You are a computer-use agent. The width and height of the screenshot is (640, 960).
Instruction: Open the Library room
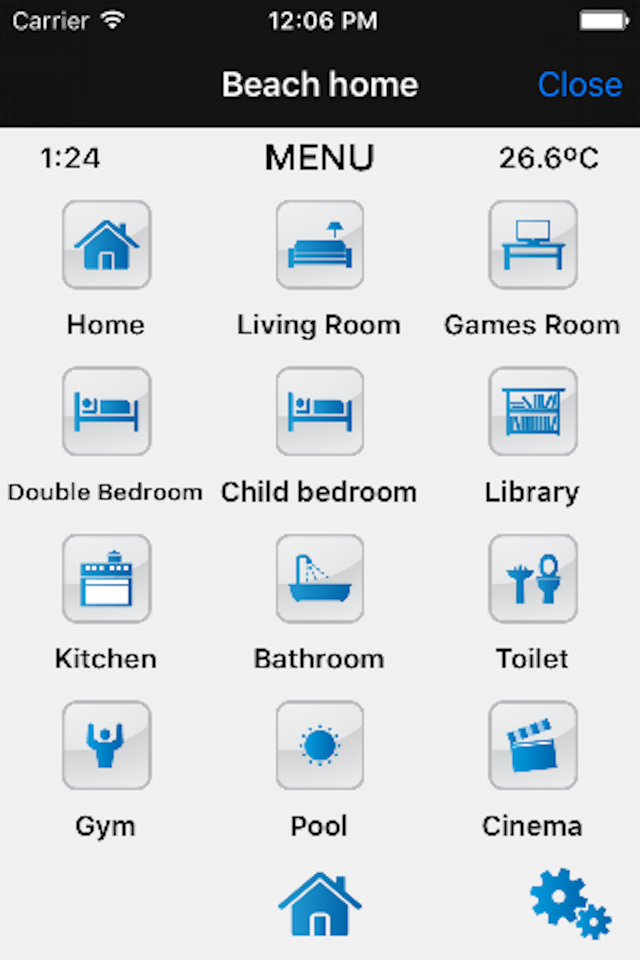(533, 412)
